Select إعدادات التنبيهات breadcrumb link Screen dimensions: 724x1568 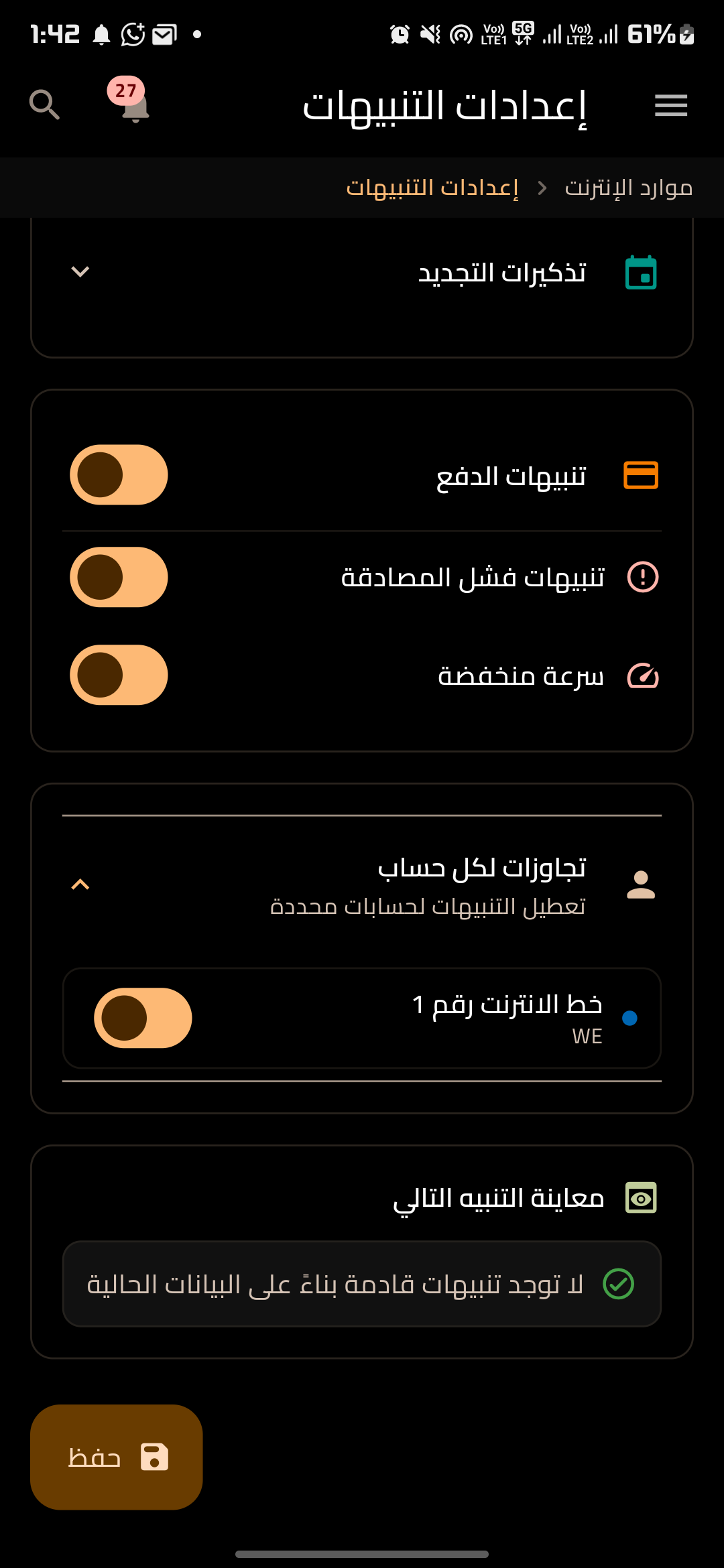pos(432,188)
